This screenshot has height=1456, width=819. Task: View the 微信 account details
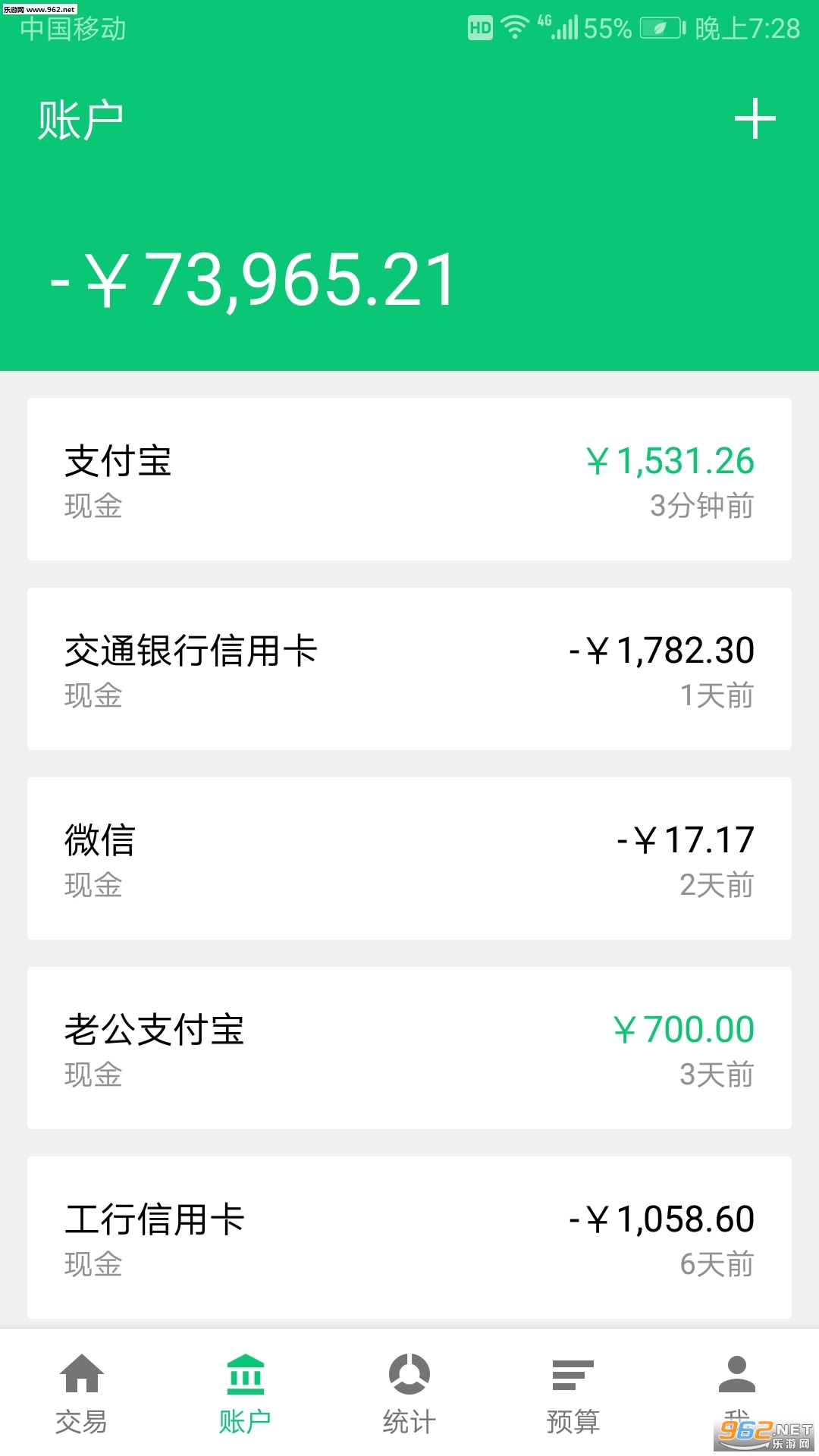(409, 858)
